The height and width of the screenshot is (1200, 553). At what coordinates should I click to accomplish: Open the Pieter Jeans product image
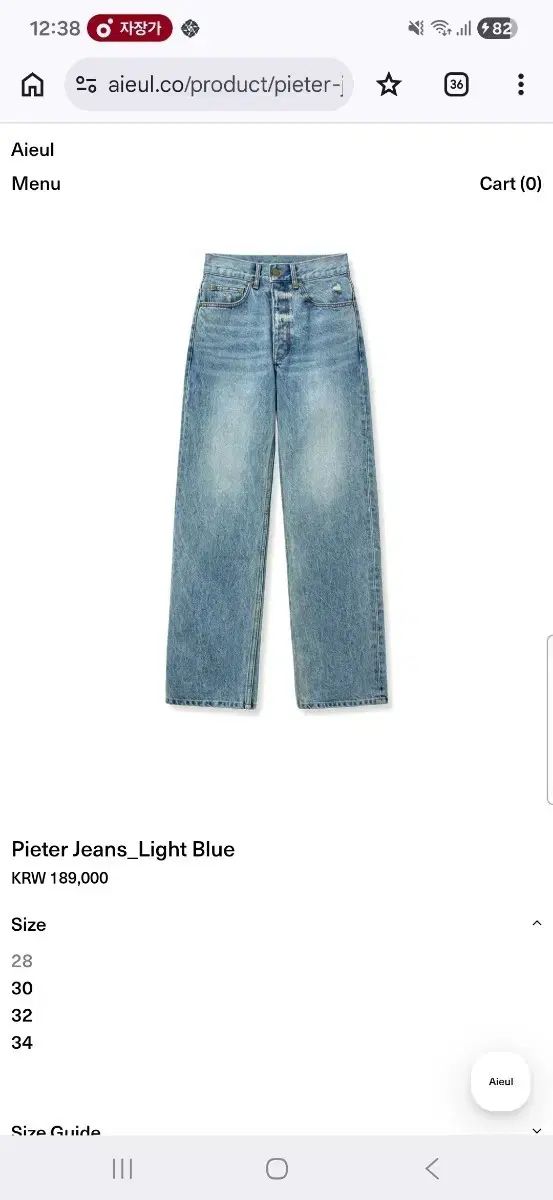[277, 482]
